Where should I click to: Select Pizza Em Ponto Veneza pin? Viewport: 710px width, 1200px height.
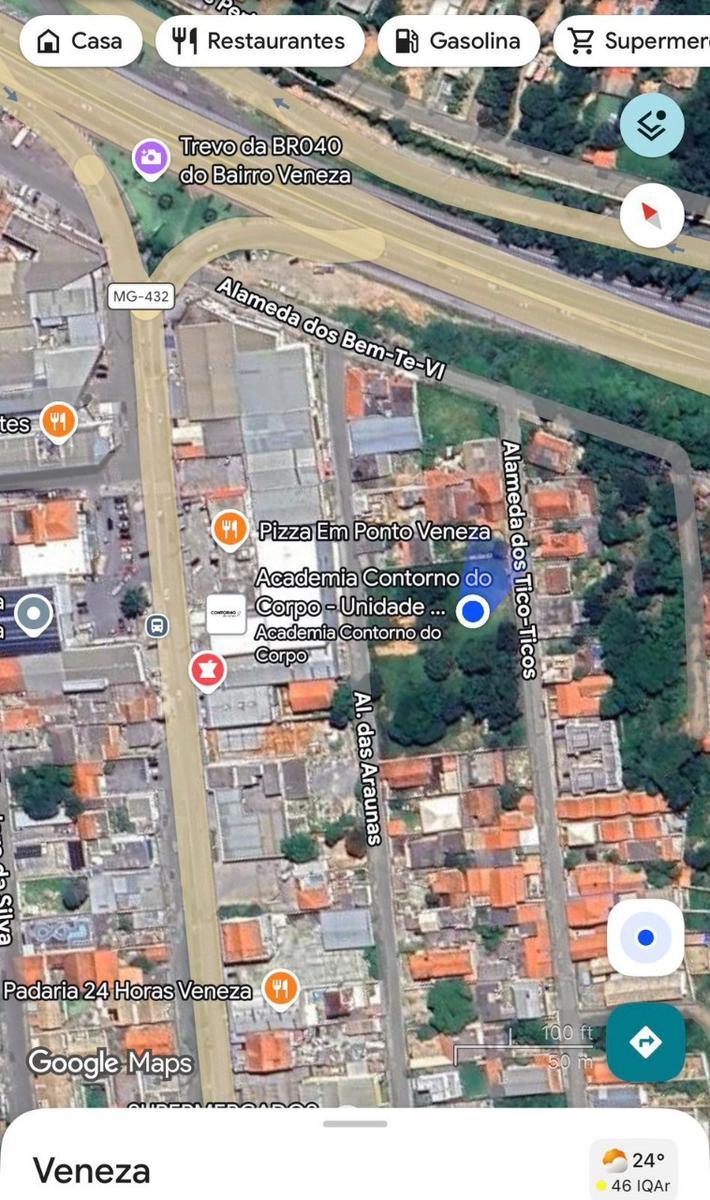pyautogui.click(x=231, y=528)
